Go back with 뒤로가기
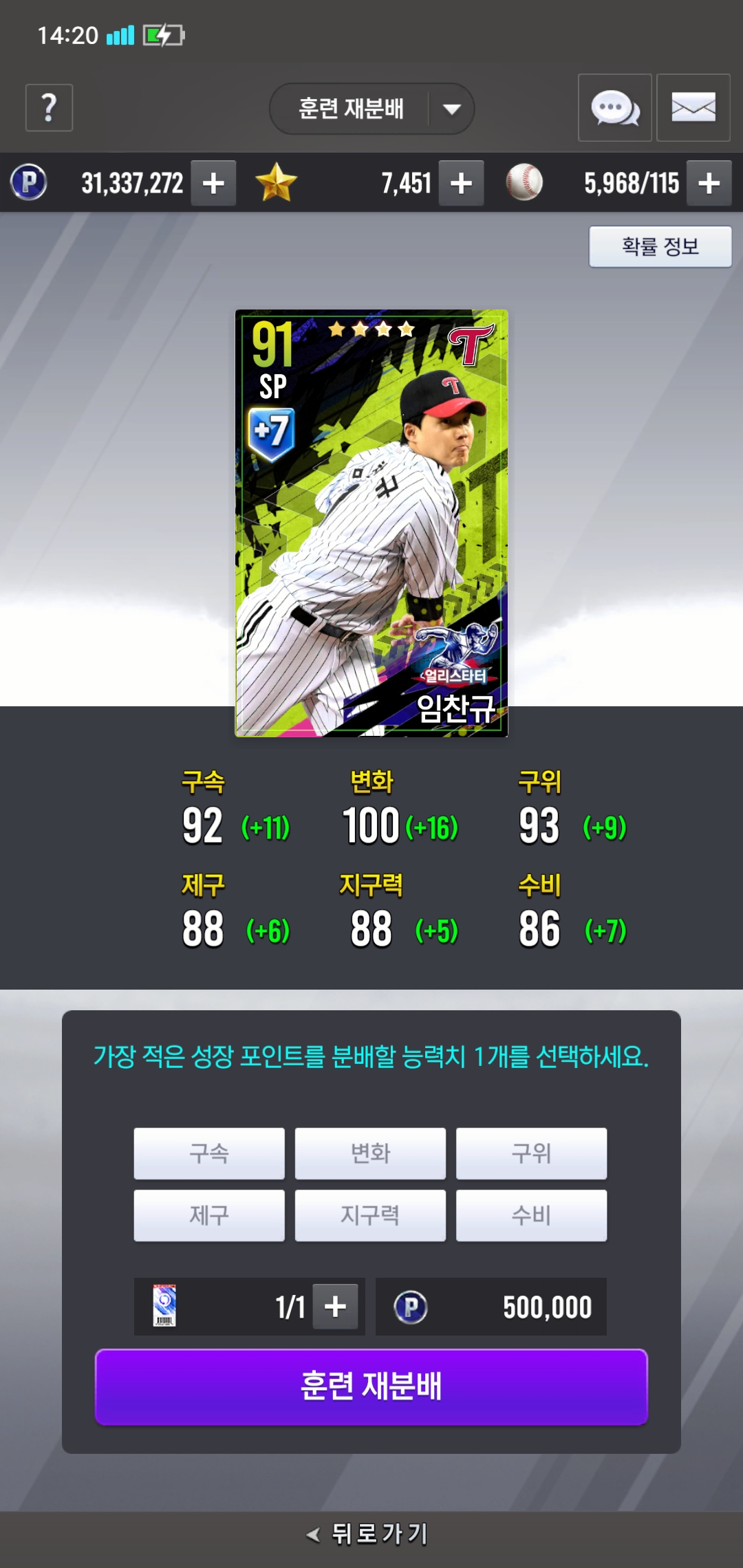 (367, 1534)
